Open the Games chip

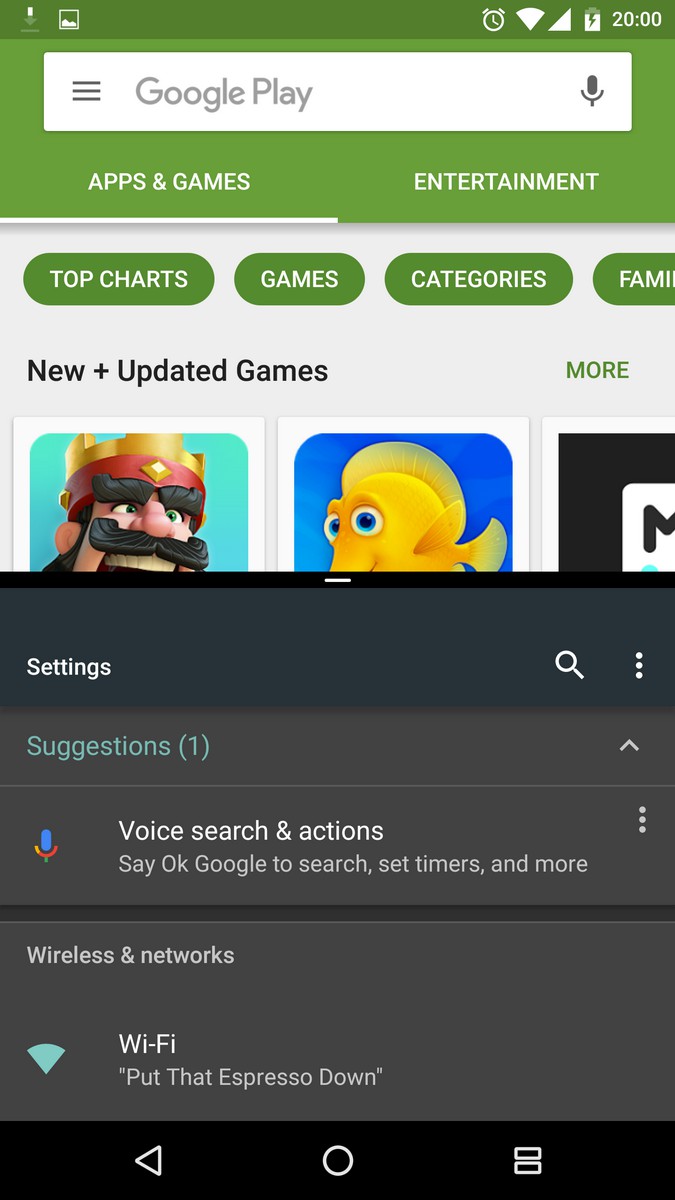tap(299, 279)
